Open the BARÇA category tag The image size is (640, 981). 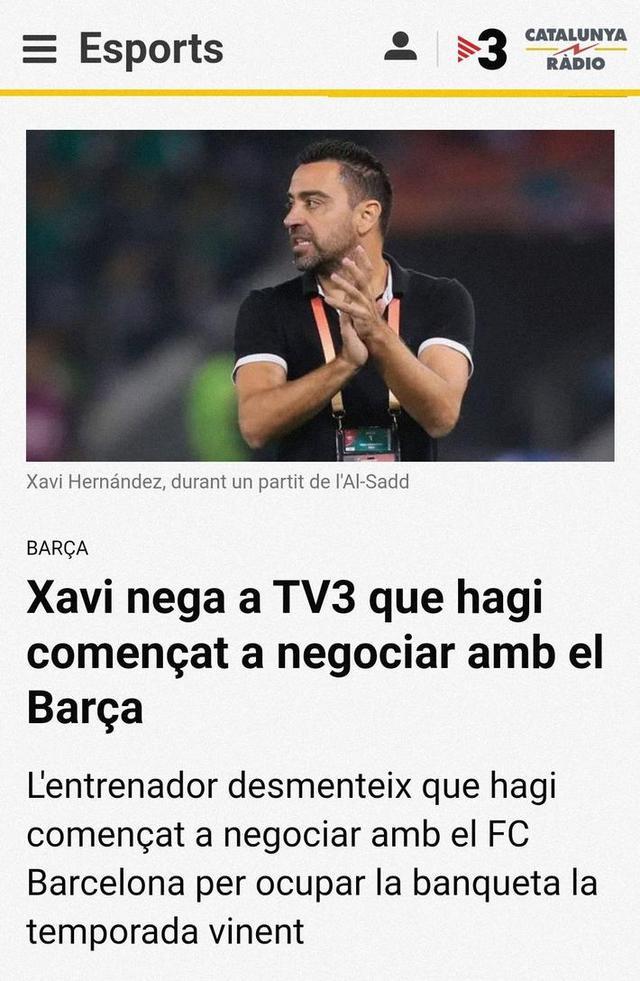[57, 548]
